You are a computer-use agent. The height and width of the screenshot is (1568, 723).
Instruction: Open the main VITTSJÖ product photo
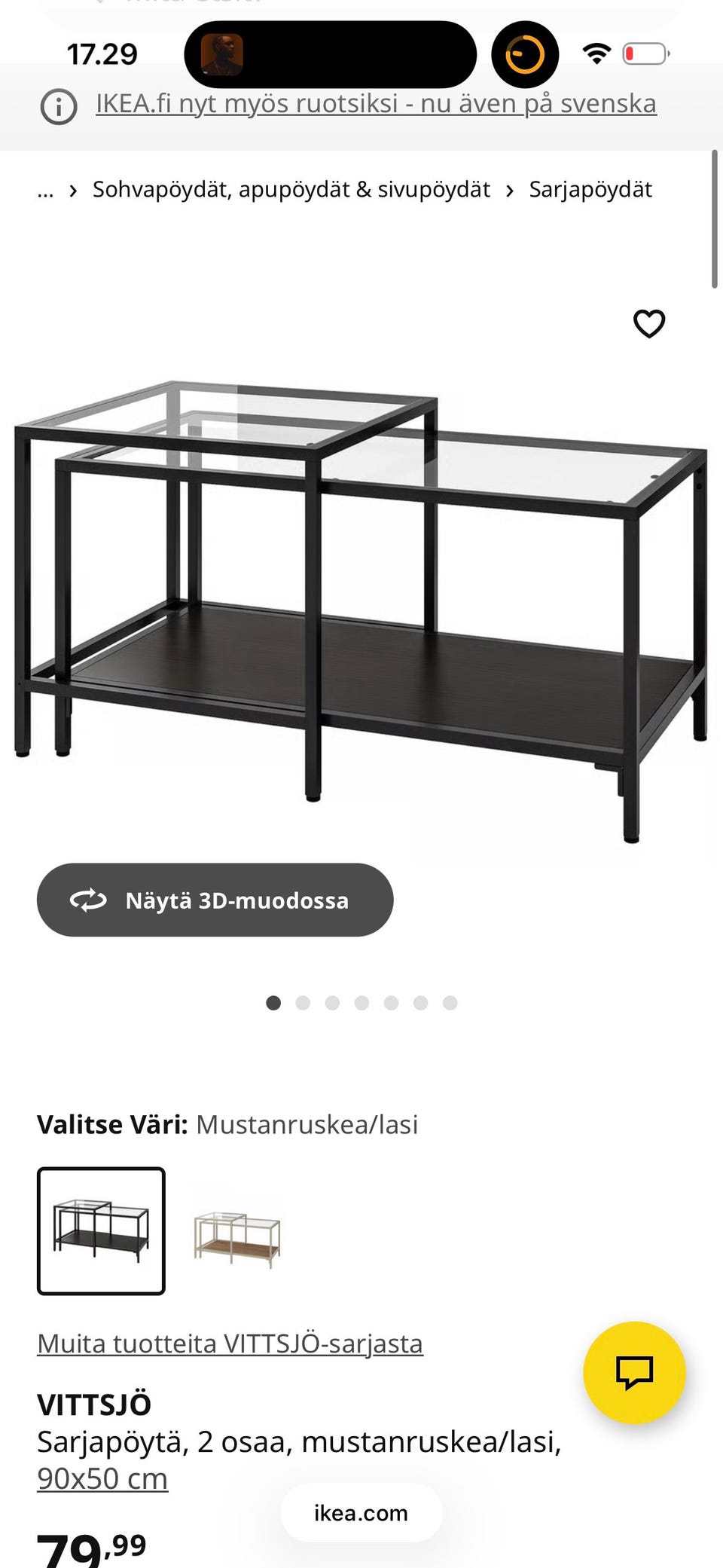361,603
